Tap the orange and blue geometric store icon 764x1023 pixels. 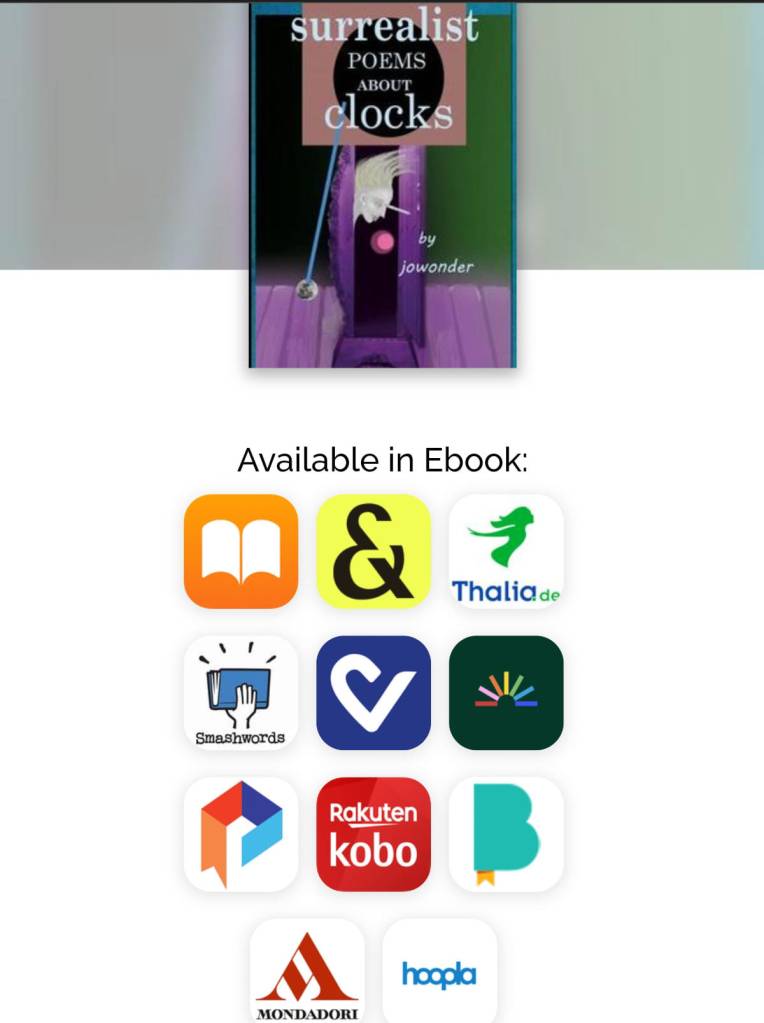[241, 834]
